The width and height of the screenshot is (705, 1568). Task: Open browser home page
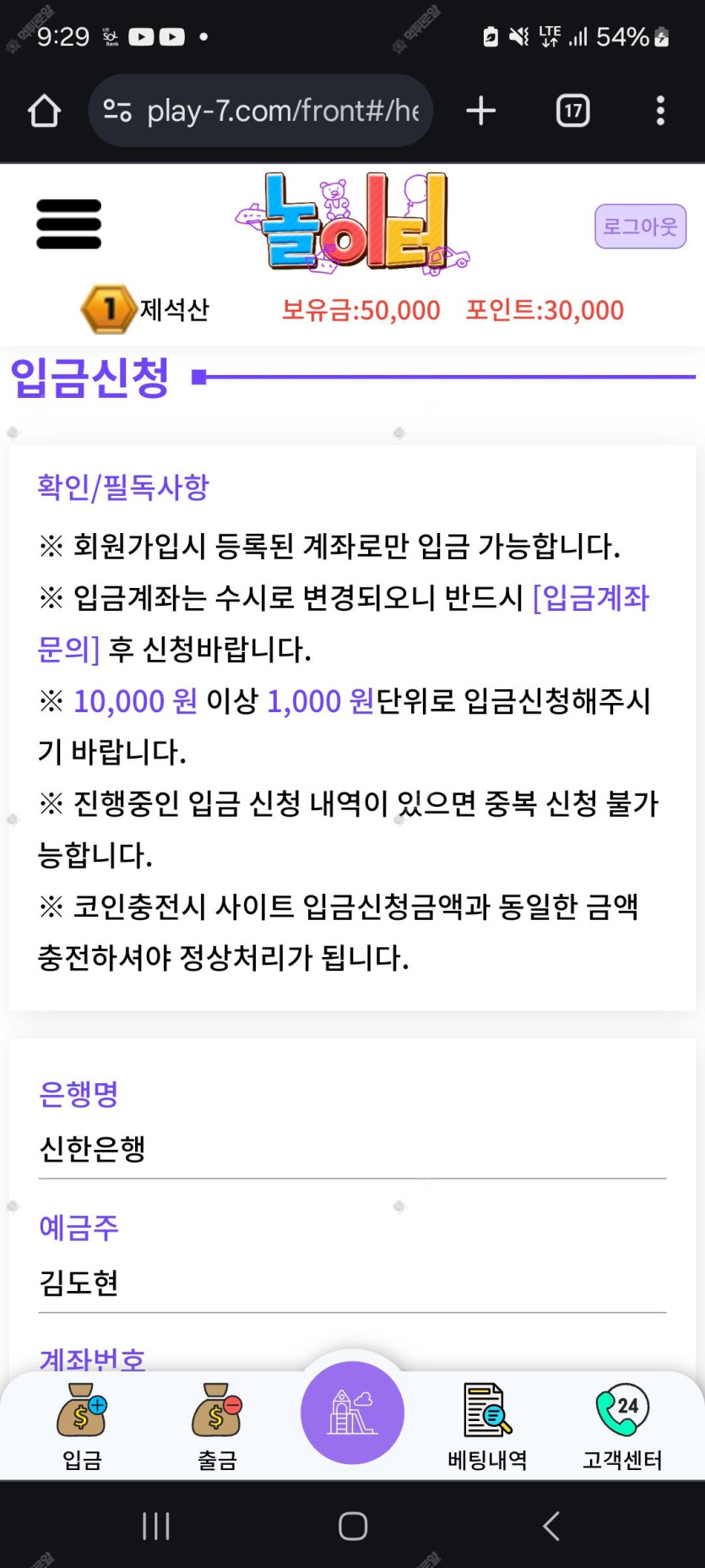[44, 111]
